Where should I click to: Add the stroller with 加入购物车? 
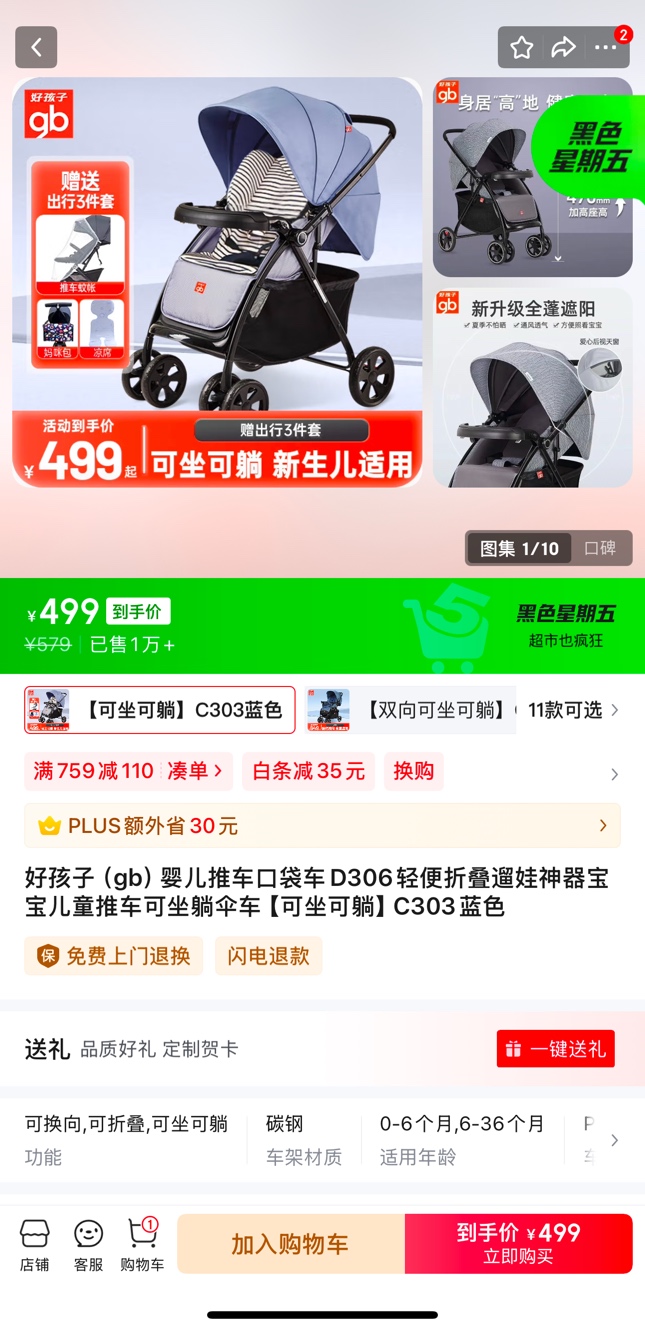(290, 1244)
